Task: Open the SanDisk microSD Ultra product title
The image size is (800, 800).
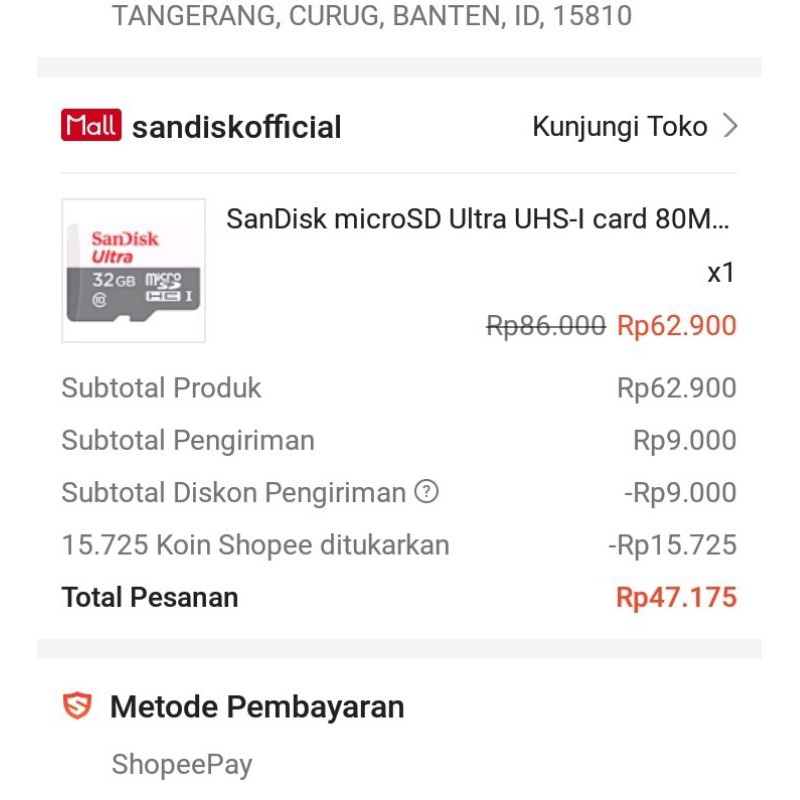Action: click(477, 219)
